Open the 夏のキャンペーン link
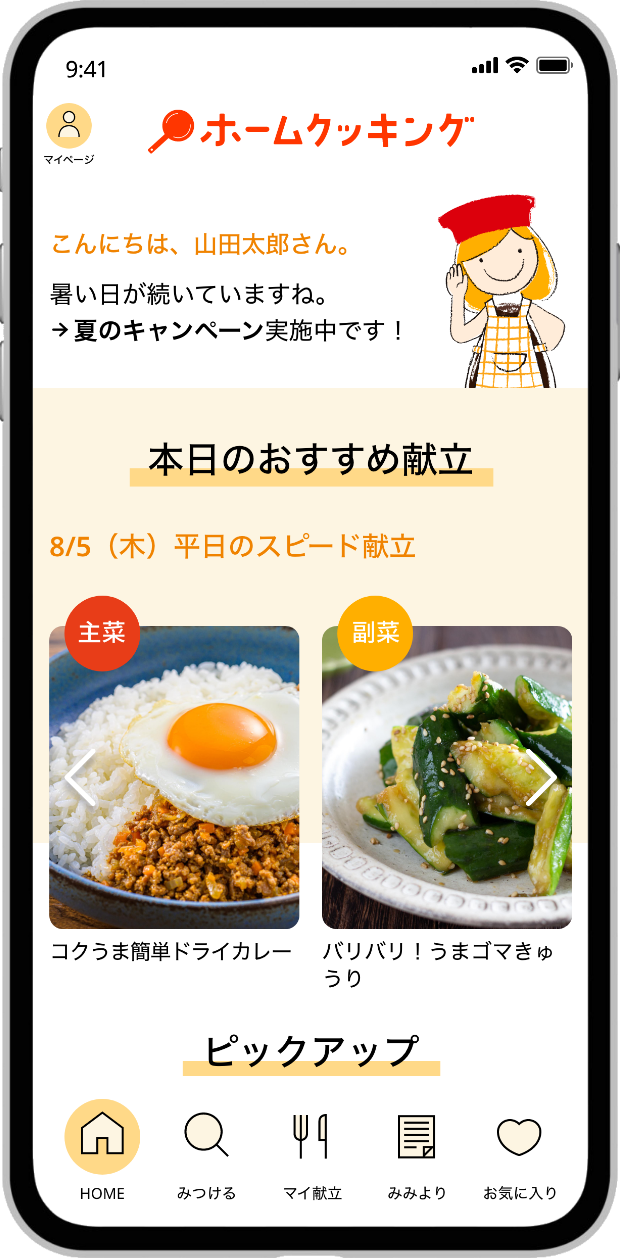 pos(169,331)
